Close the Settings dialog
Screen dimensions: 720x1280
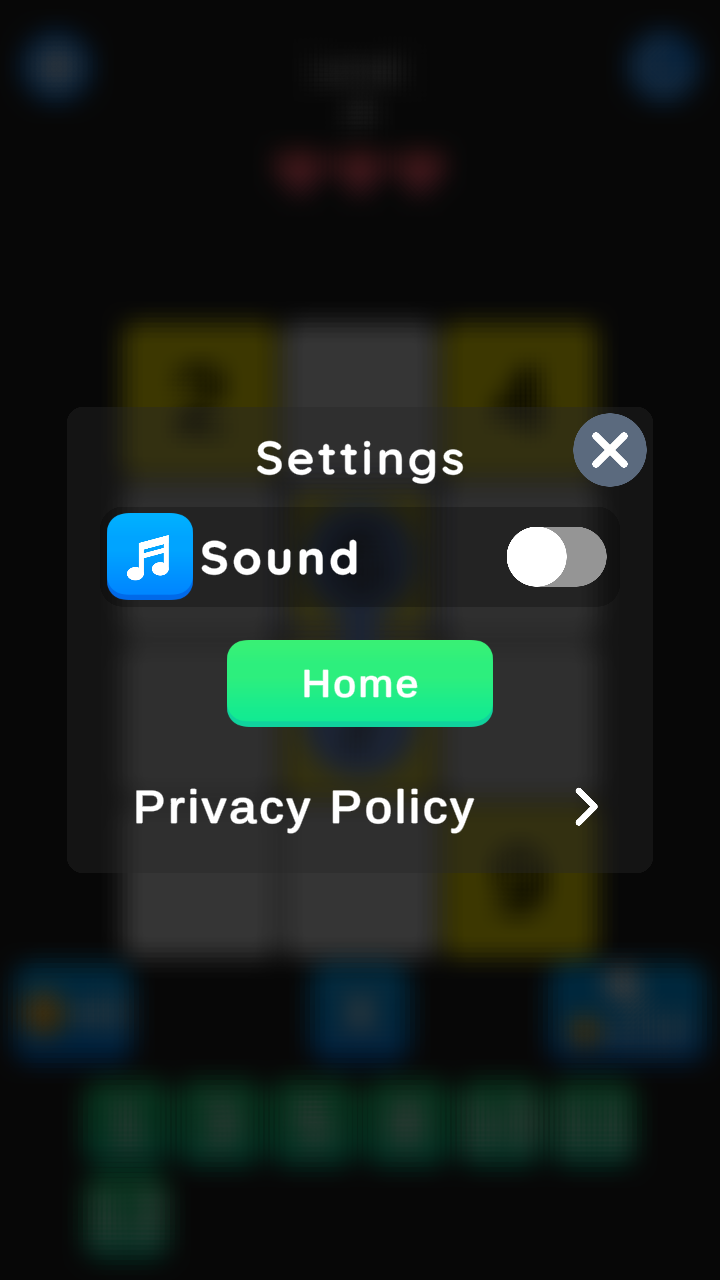pyautogui.click(x=610, y=450)
